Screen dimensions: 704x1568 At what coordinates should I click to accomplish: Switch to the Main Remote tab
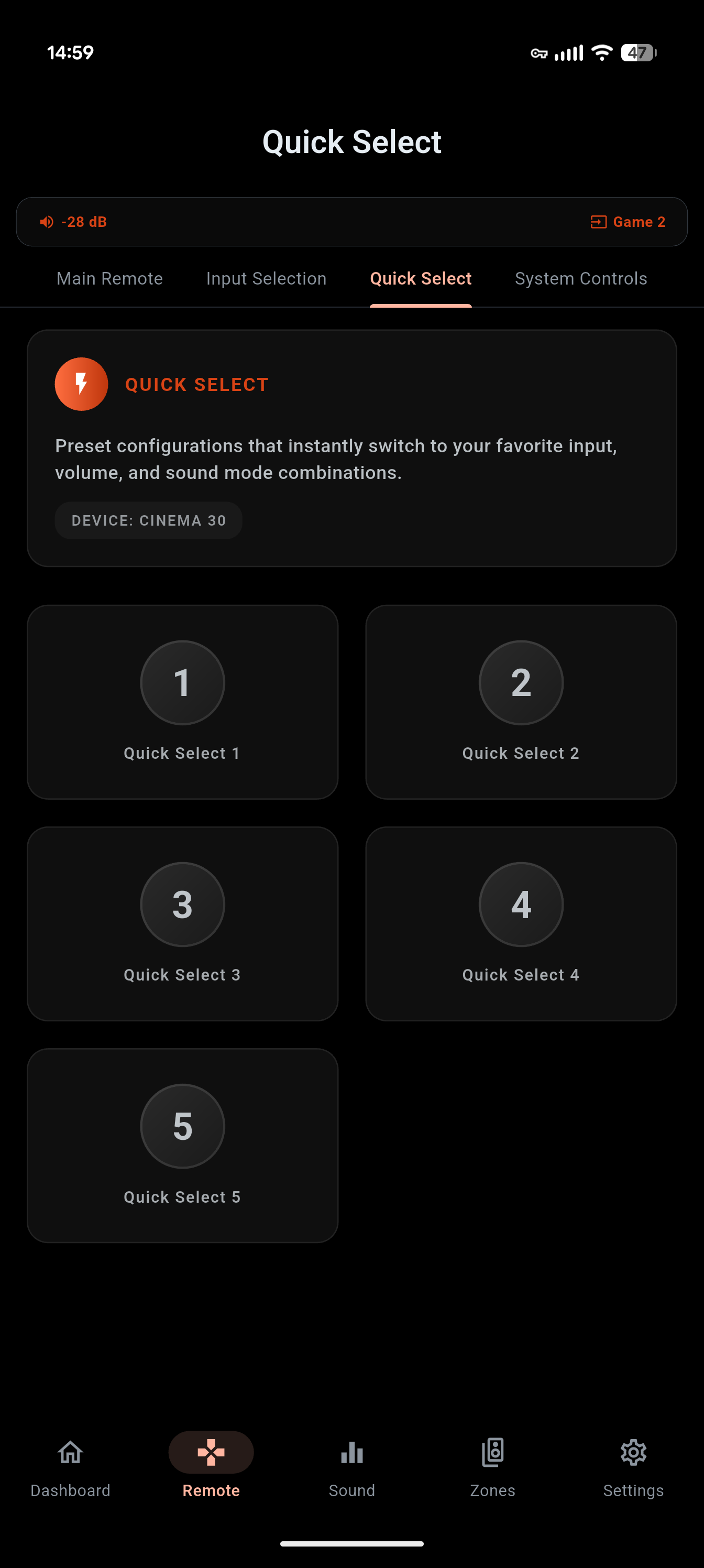[x=109, y=278]
